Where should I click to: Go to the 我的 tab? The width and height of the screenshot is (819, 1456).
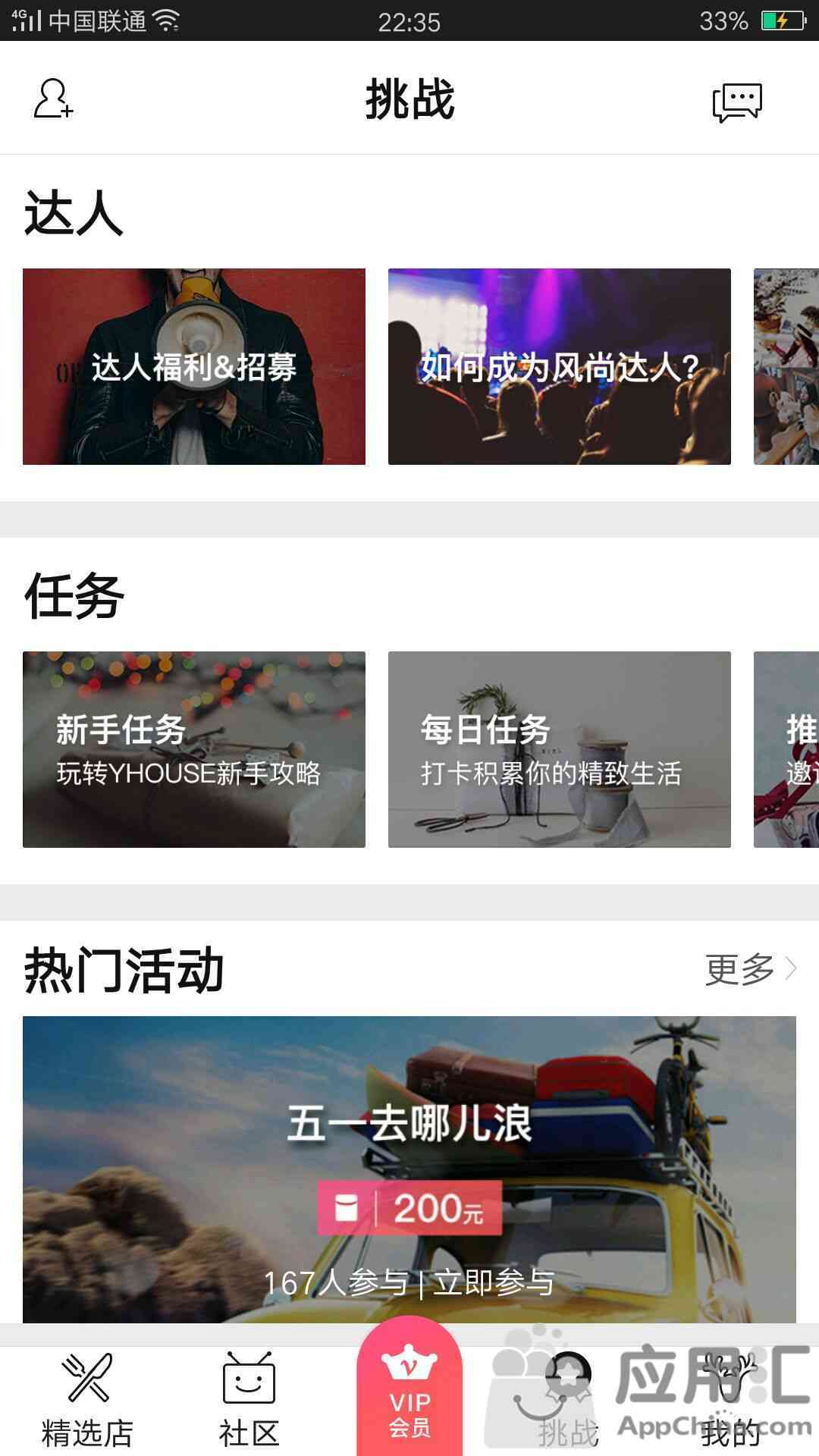tap(730, 1401)
